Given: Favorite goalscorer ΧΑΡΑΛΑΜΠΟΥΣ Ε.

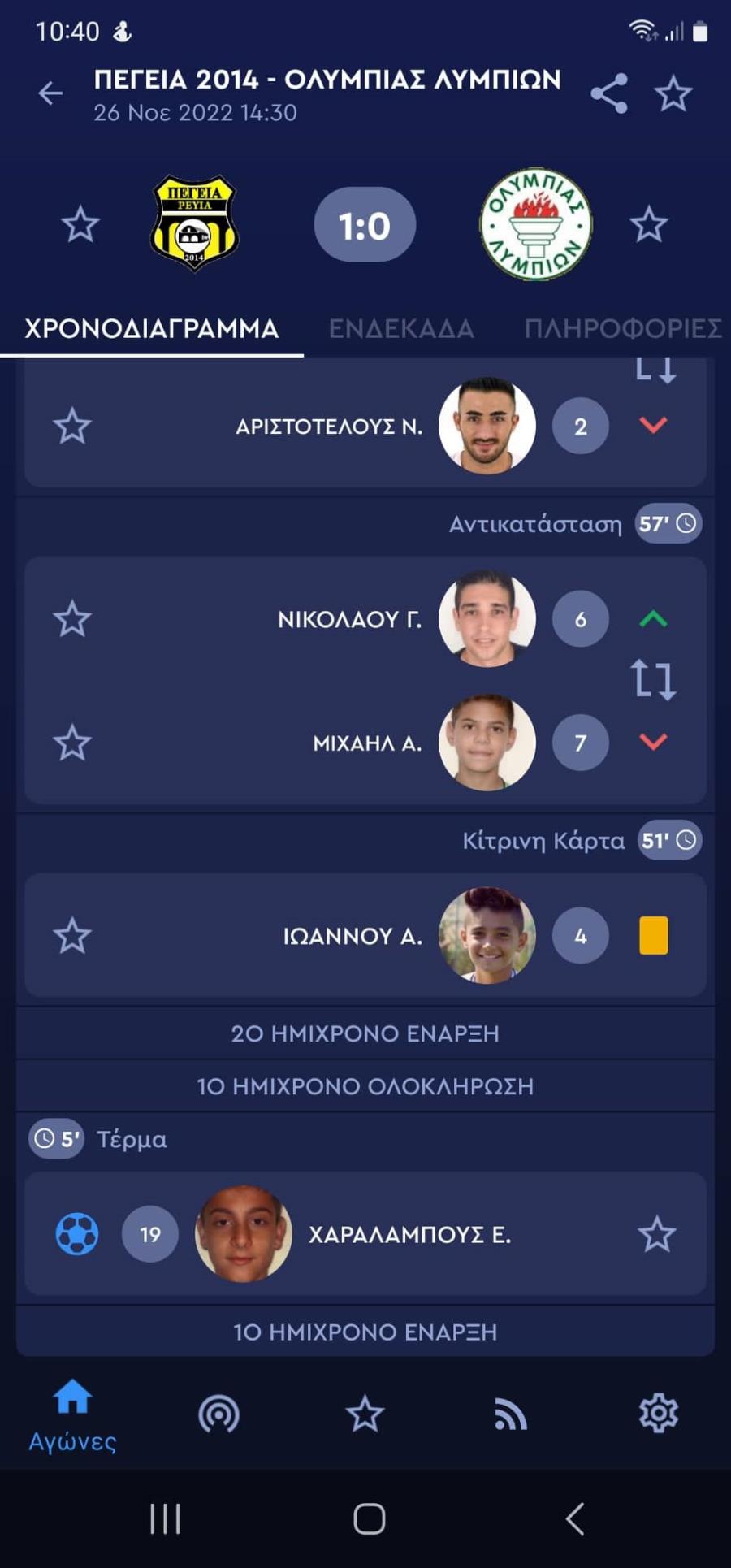Looking at the screenshot, I should 656,1234.
